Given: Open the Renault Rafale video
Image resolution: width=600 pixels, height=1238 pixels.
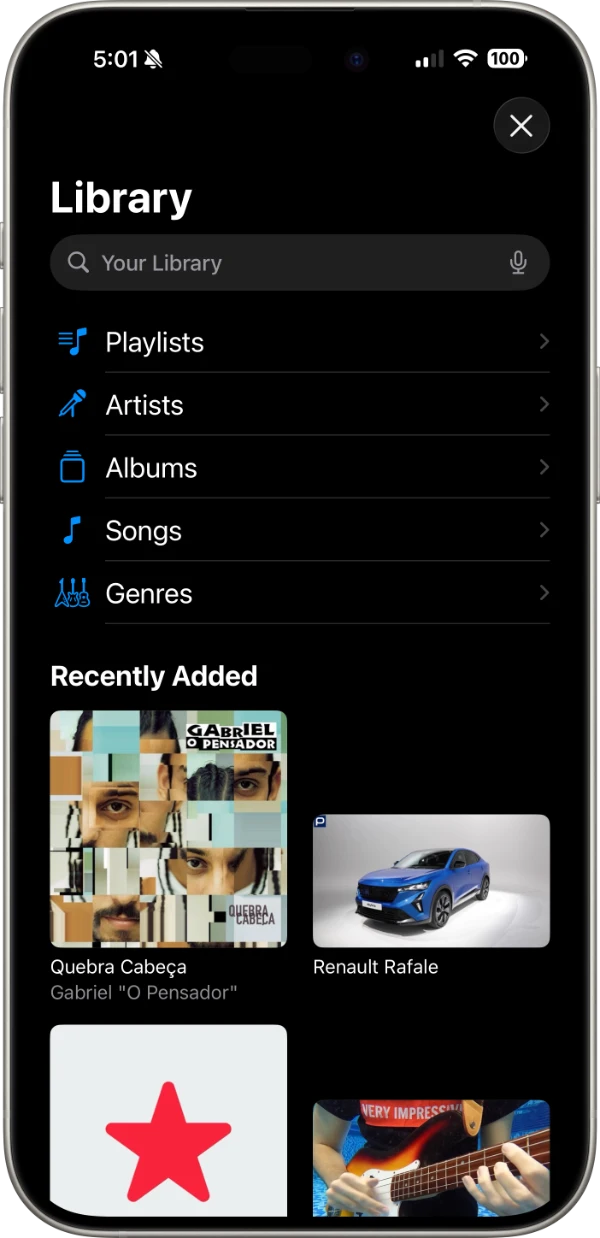Looking at the screenshot, I should pyautogui.click(x=431, y=880).
